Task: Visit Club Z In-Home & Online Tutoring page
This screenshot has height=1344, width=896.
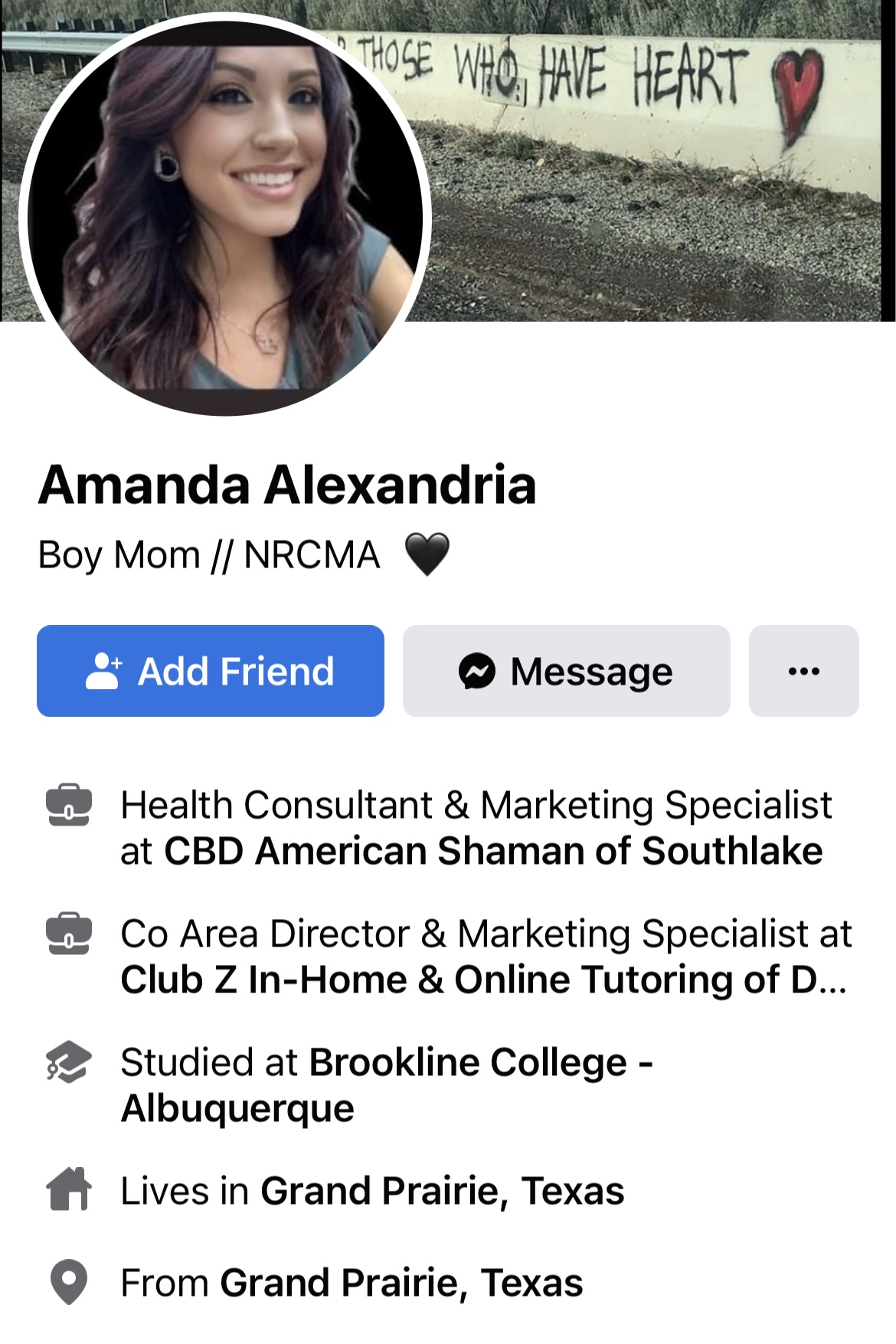Action: (482, 980)
